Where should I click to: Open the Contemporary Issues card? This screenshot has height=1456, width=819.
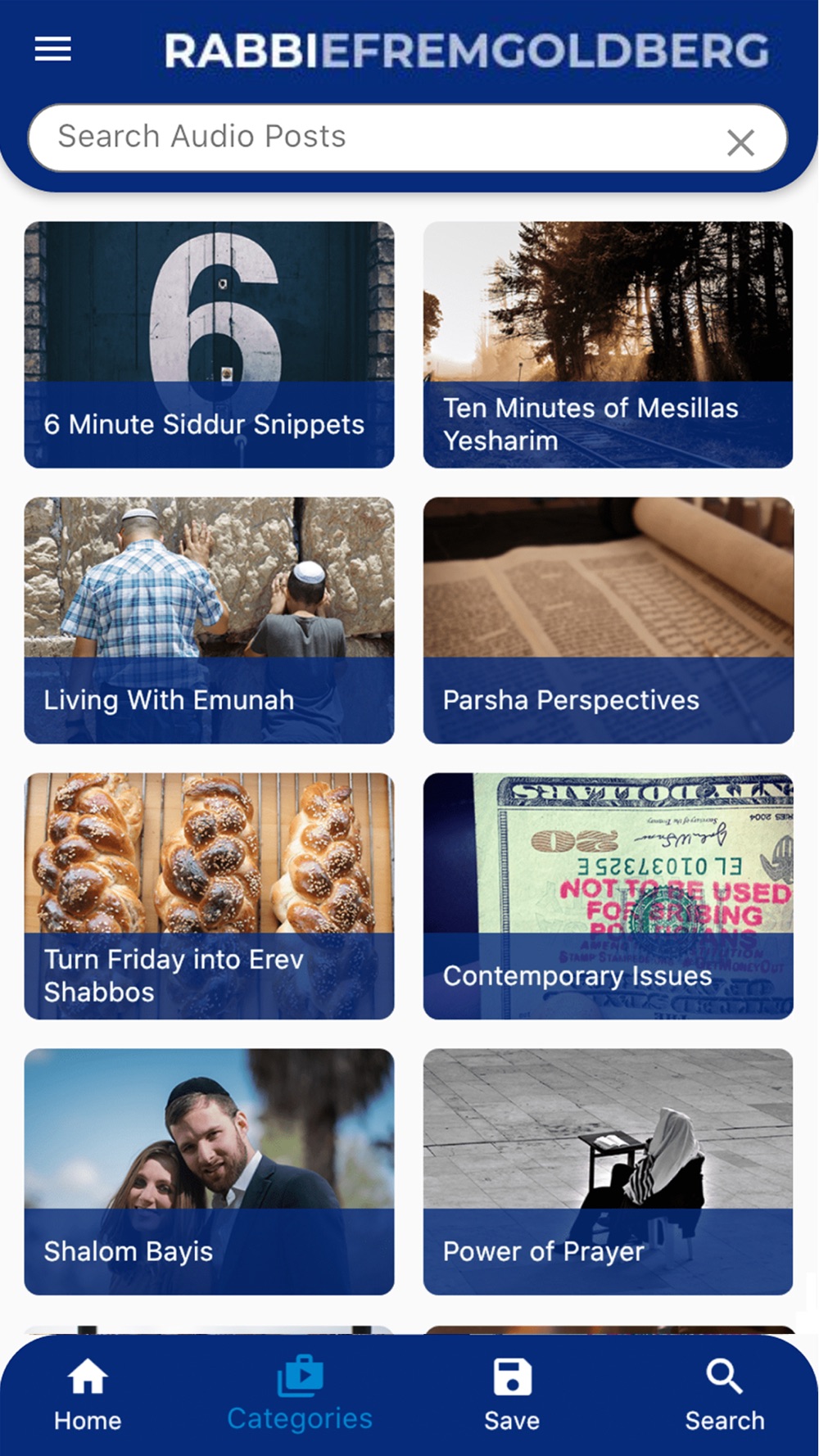click(x=608, y=896)
